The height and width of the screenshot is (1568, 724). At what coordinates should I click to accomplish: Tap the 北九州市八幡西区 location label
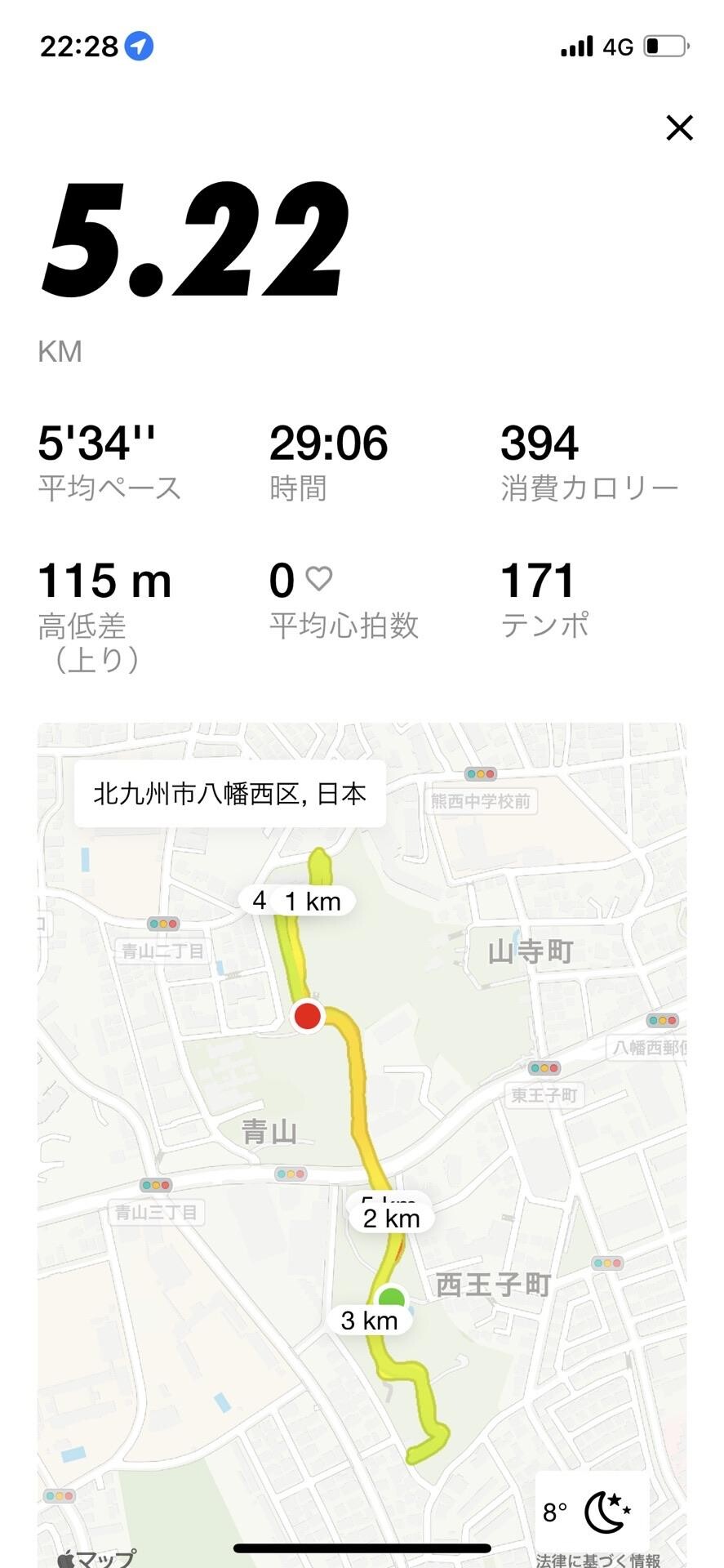coord(231,791)
